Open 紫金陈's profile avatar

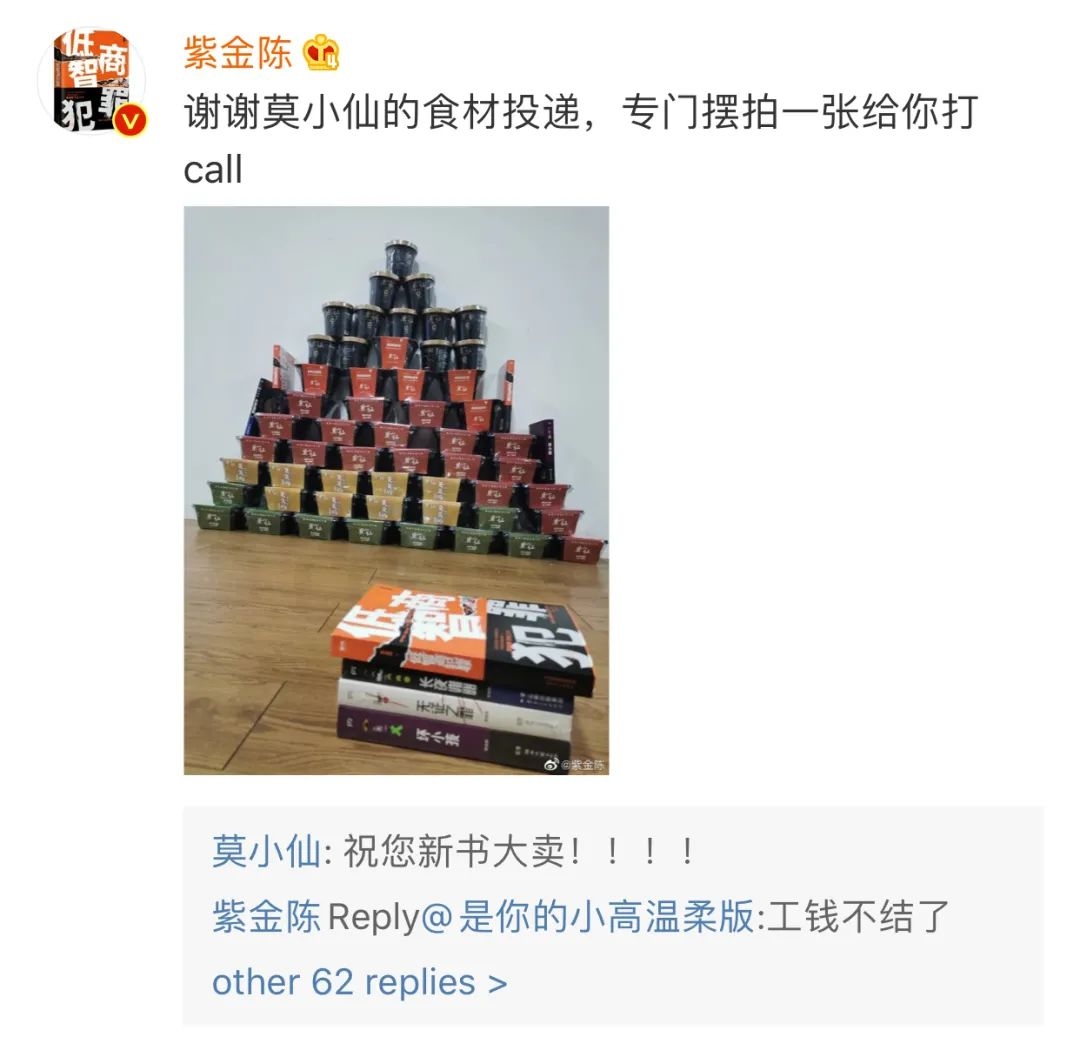click(x=91, y=81)
